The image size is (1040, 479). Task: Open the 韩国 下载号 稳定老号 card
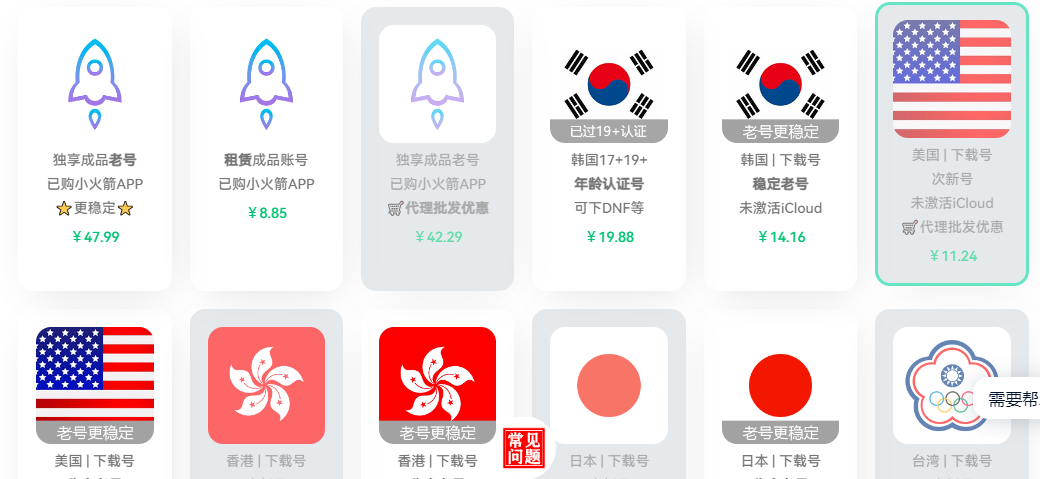point(780,150)
